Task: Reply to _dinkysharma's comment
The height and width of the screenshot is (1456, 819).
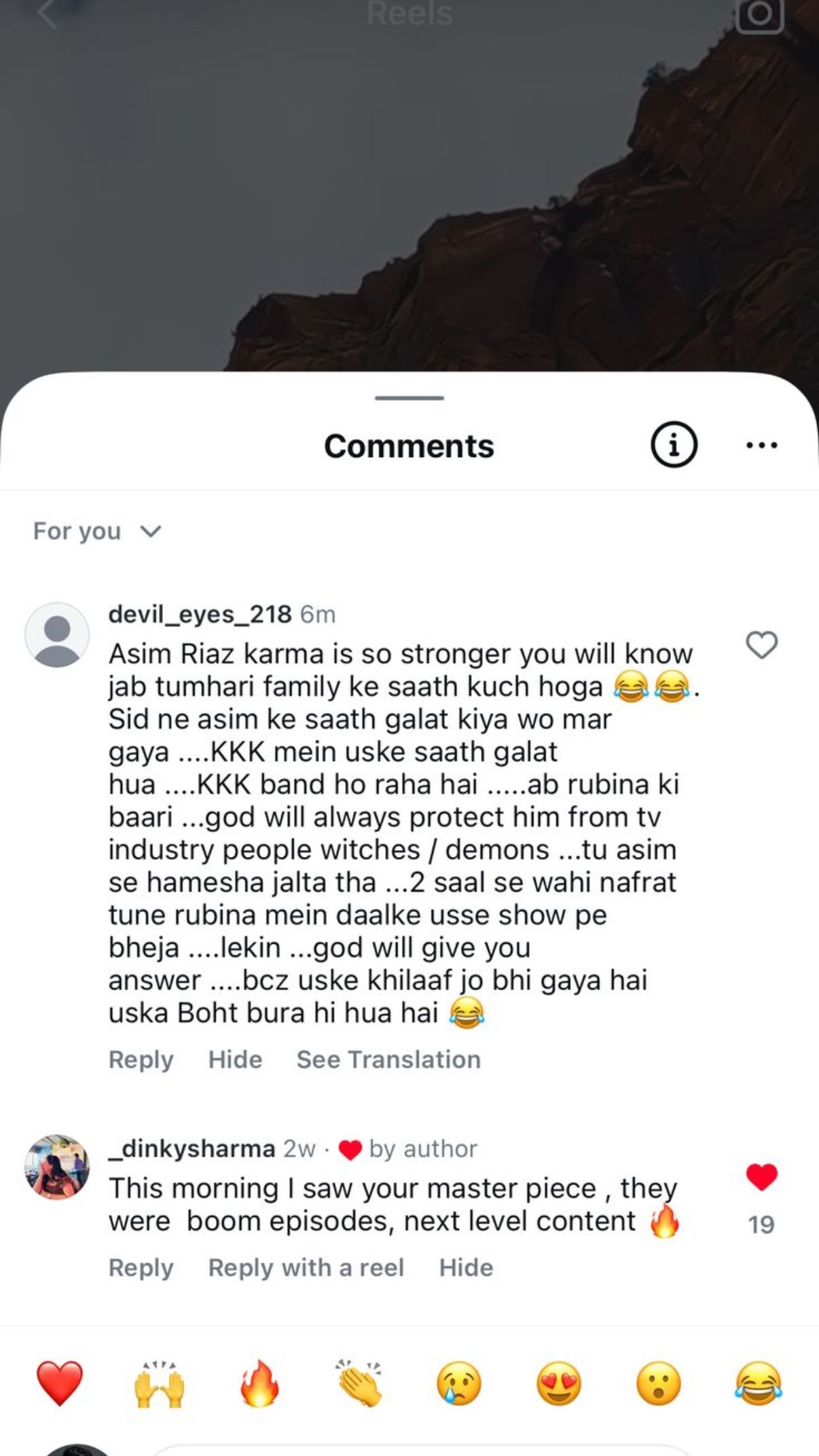Action: coord(141,1268)
